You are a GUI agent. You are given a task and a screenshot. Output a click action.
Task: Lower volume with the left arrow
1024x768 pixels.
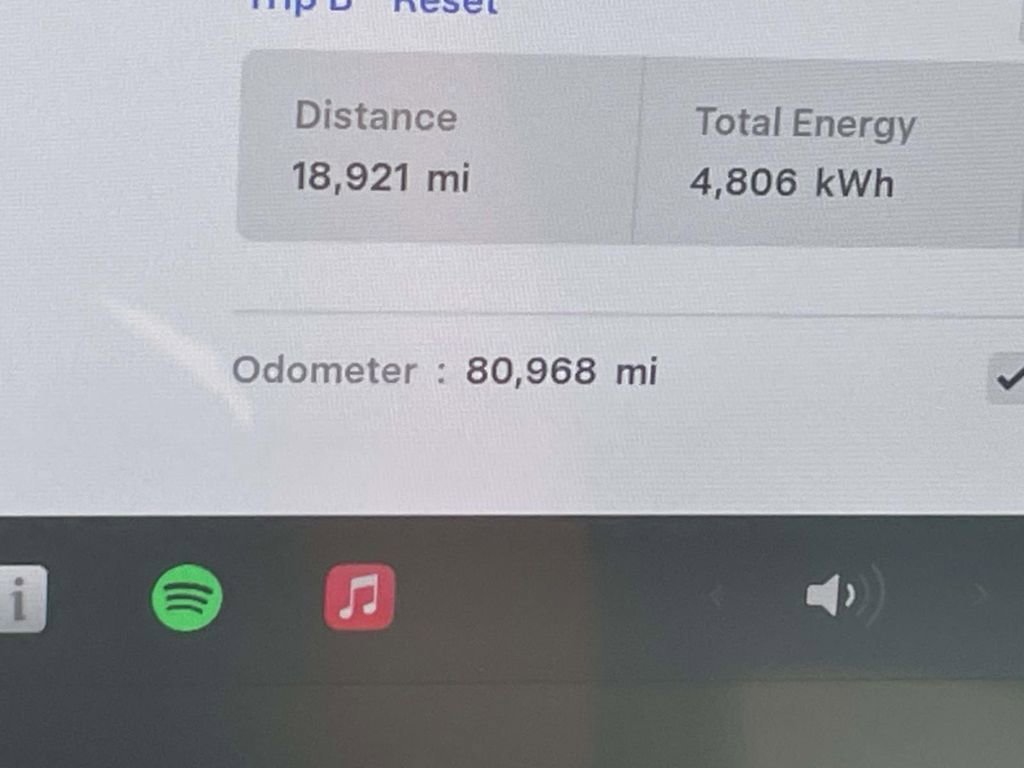(x=716, y=597)
